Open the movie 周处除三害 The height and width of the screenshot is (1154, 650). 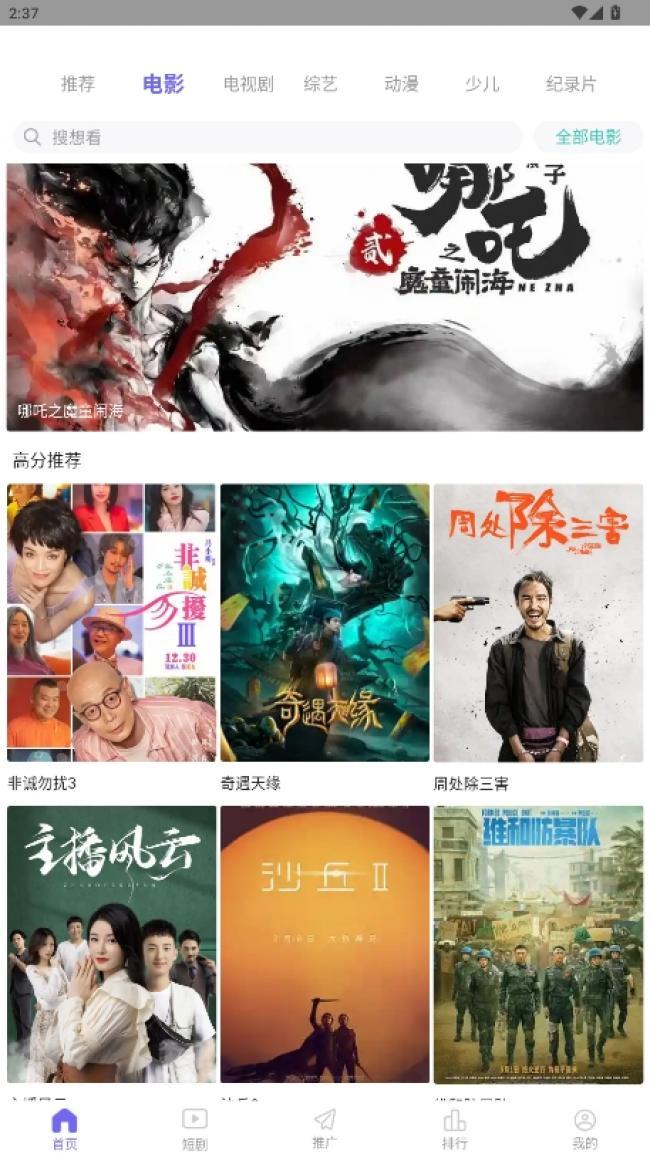tap(538, 623)
